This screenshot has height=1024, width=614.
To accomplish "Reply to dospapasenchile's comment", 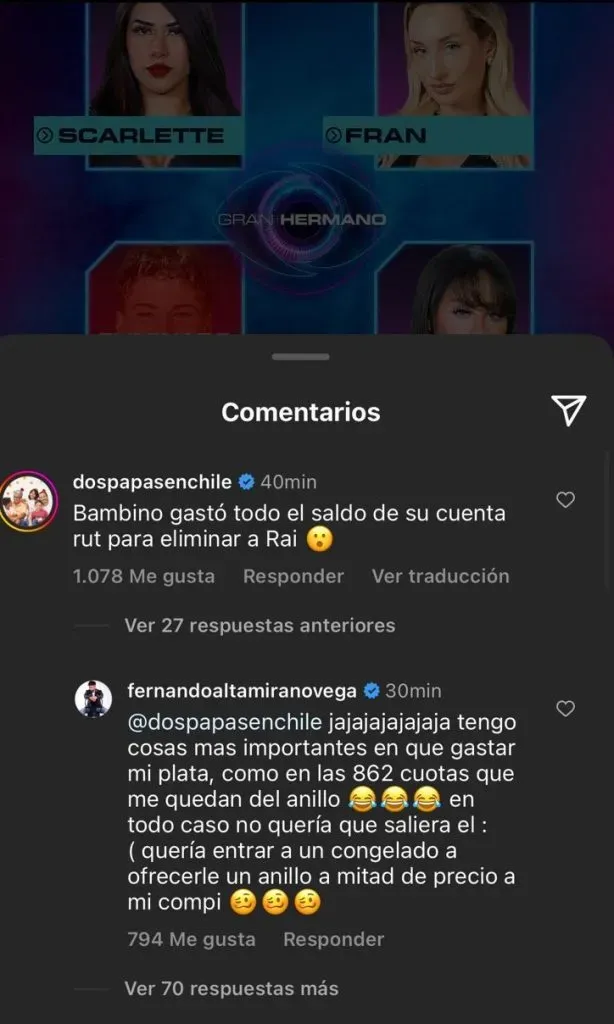I will tap(293, 576).
